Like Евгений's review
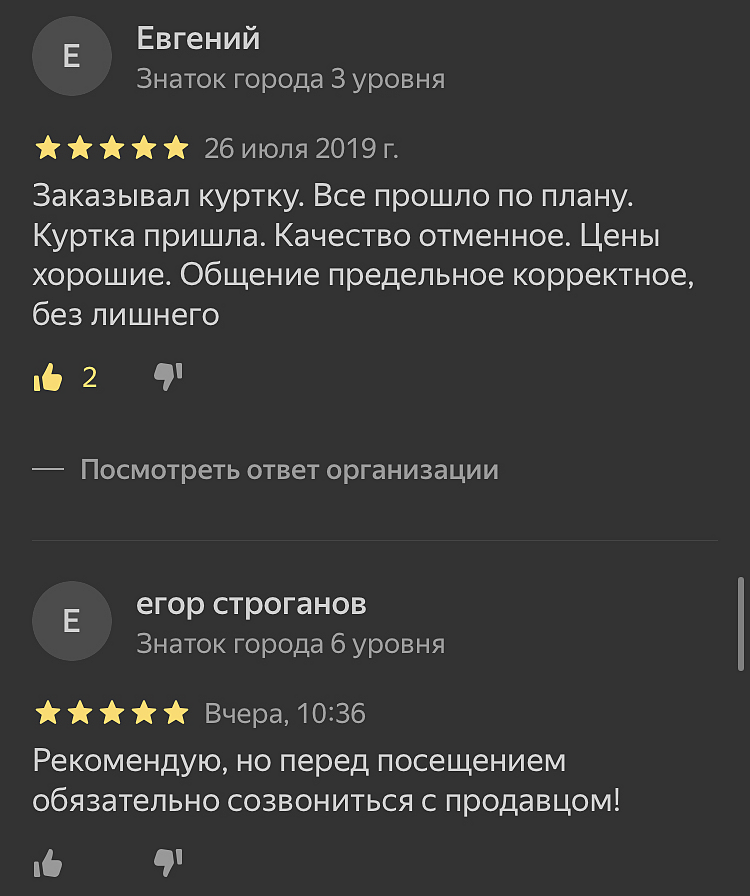Viewport: 750px width, 896px height. pos(48,377)
